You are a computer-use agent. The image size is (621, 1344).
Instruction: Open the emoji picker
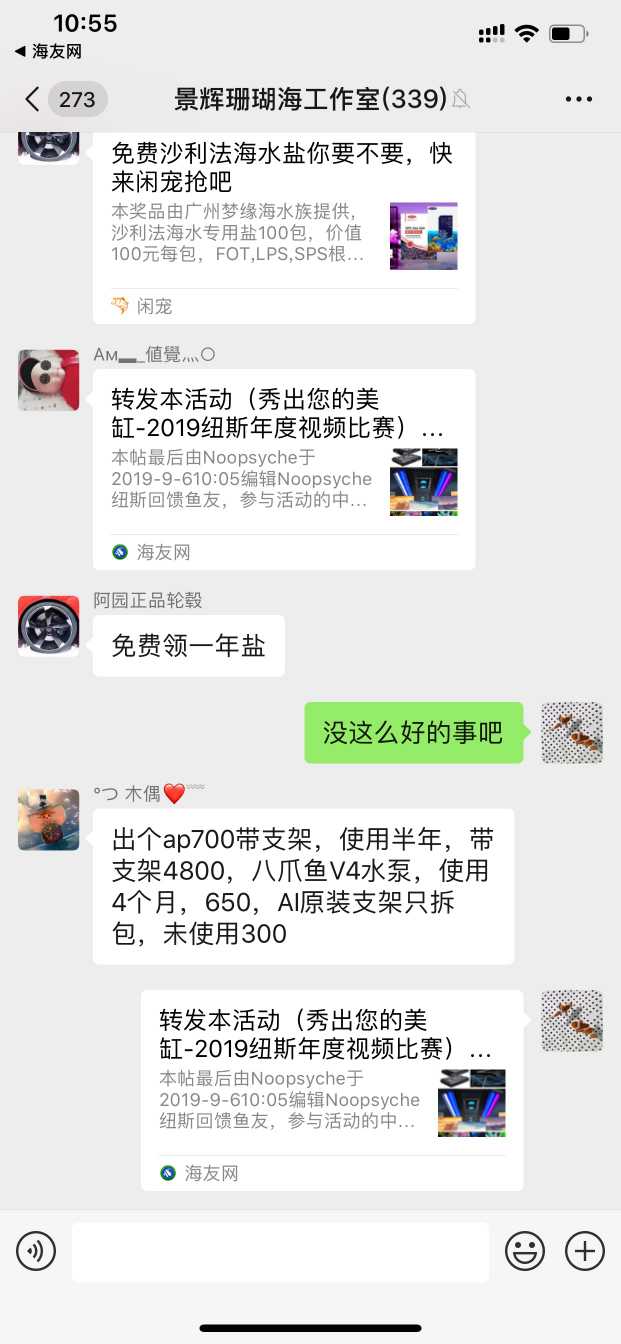[x=525, y=1250]
